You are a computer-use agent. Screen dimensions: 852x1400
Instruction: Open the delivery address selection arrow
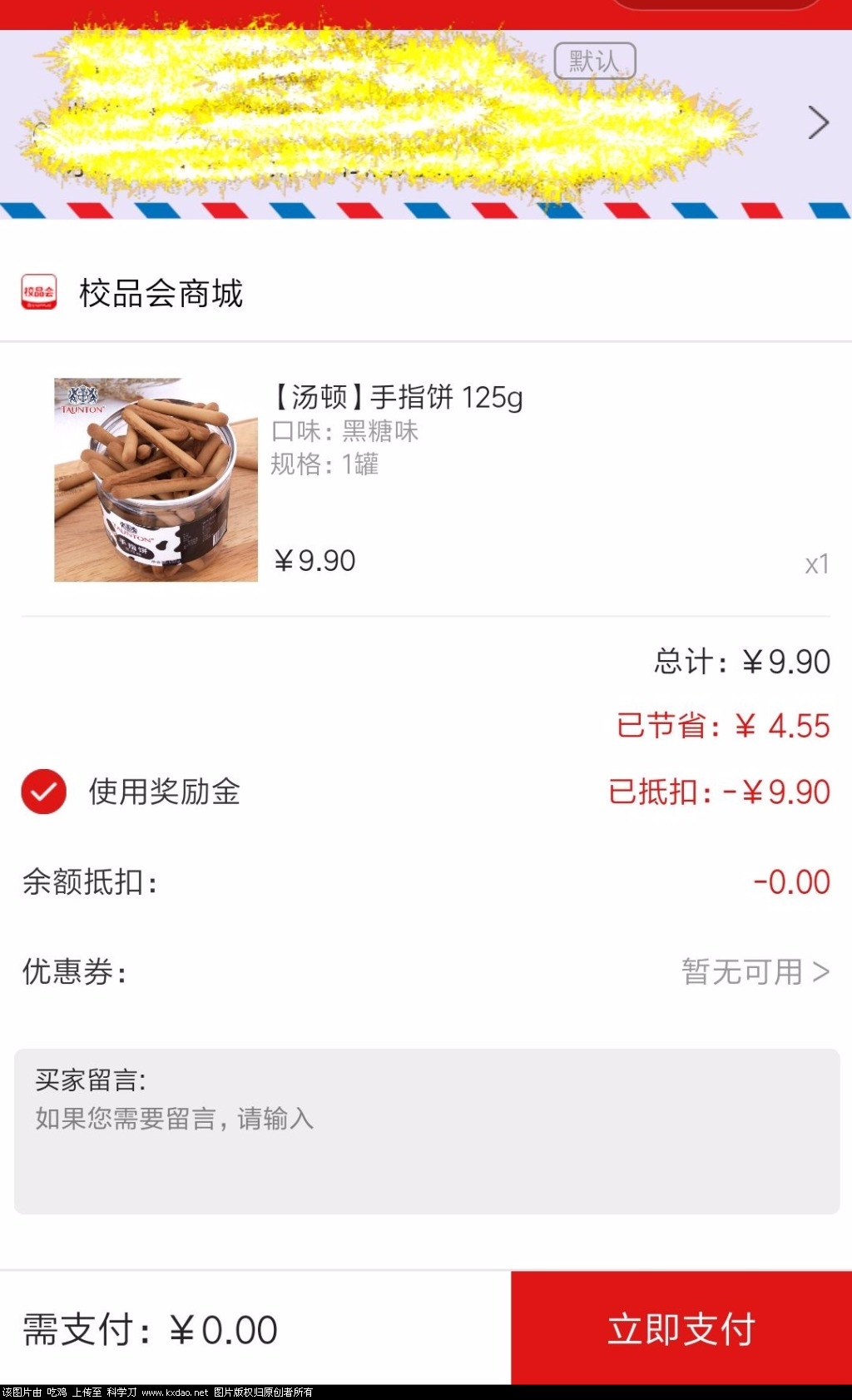click(x=819, y=123)
